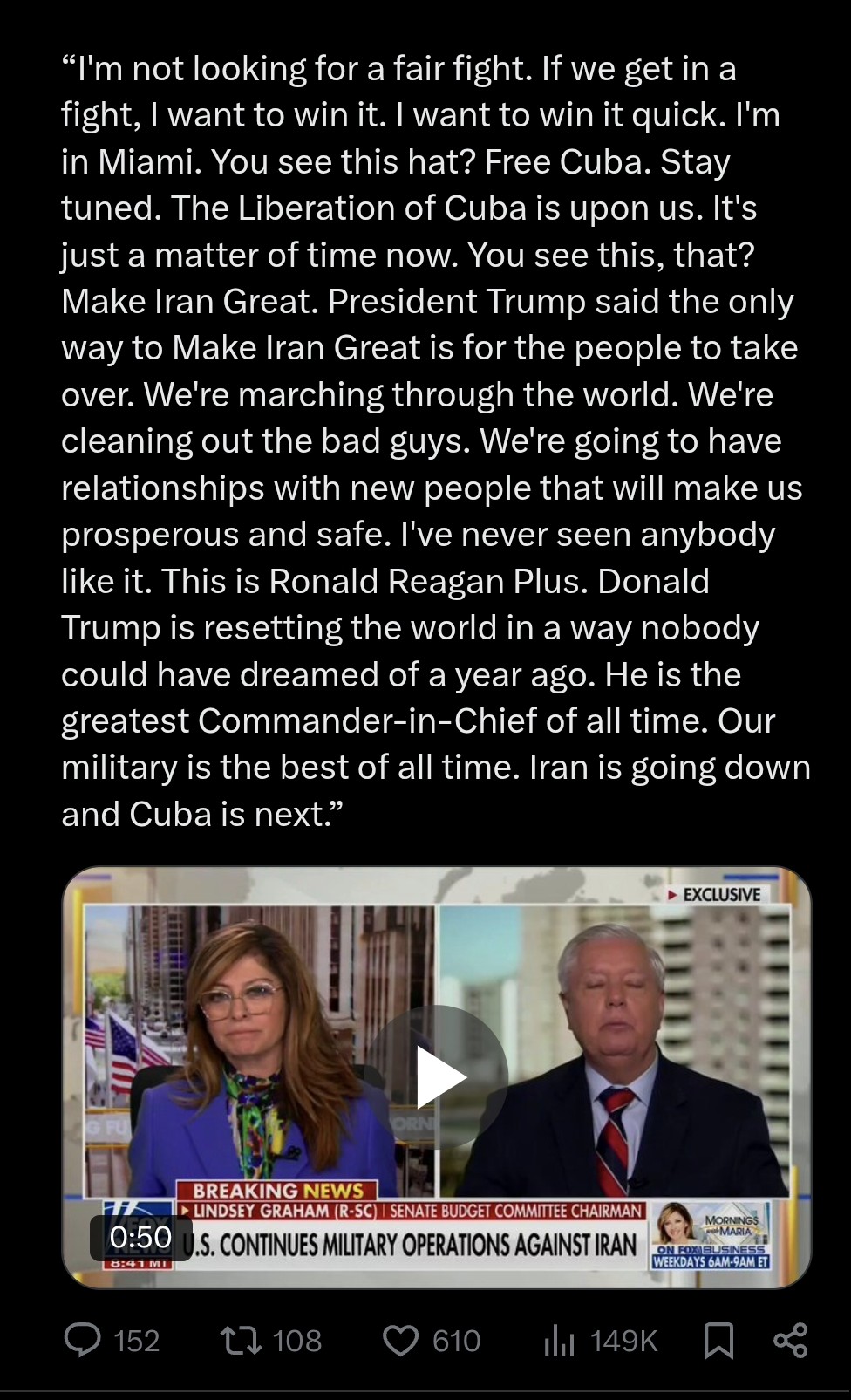851x1400 pixels.
Task: Play the embedded video
Action: (439, 1076)
